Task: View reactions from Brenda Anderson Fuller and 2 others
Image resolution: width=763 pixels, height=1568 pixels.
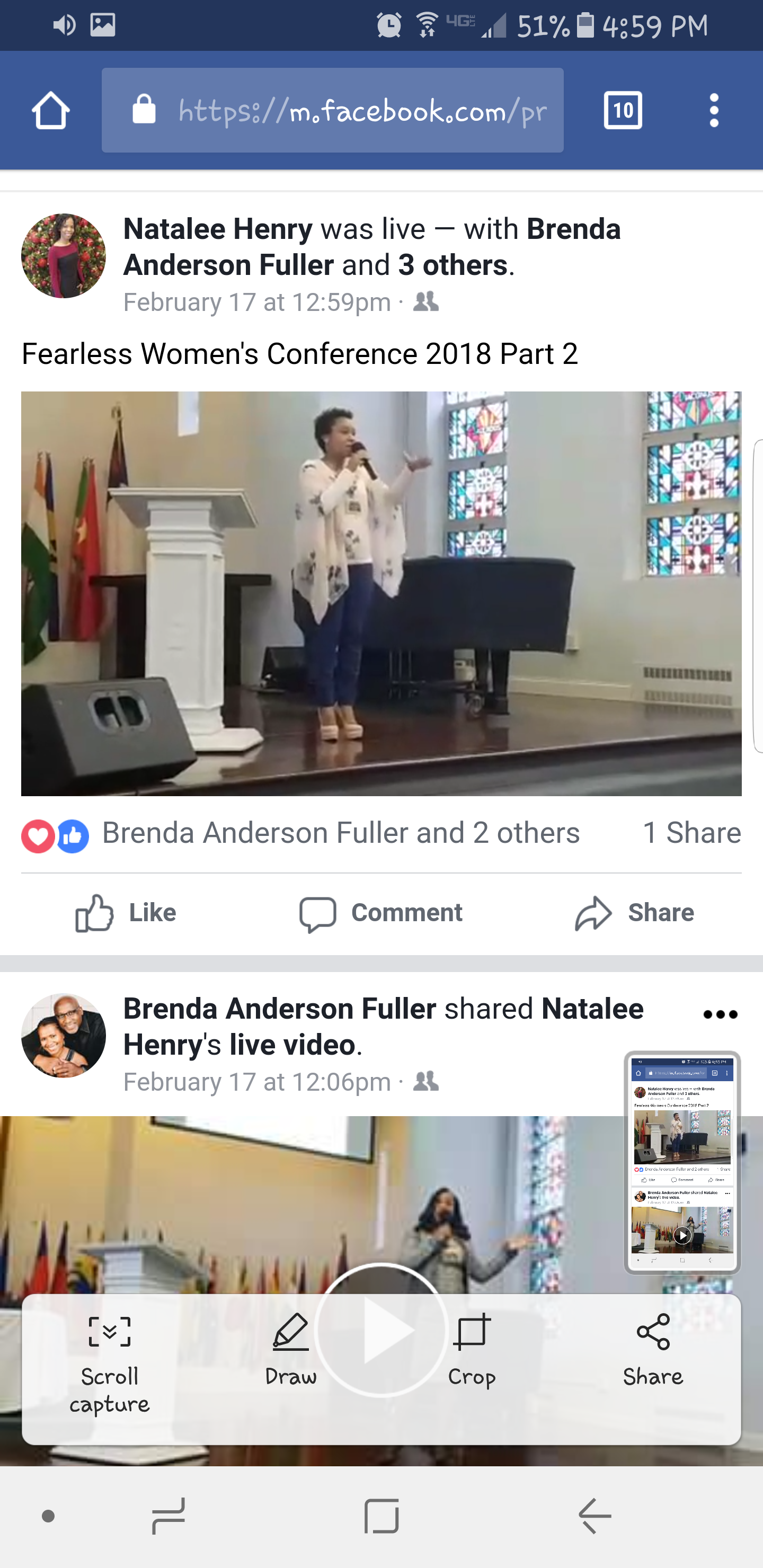Action: (x=340, y=833)
